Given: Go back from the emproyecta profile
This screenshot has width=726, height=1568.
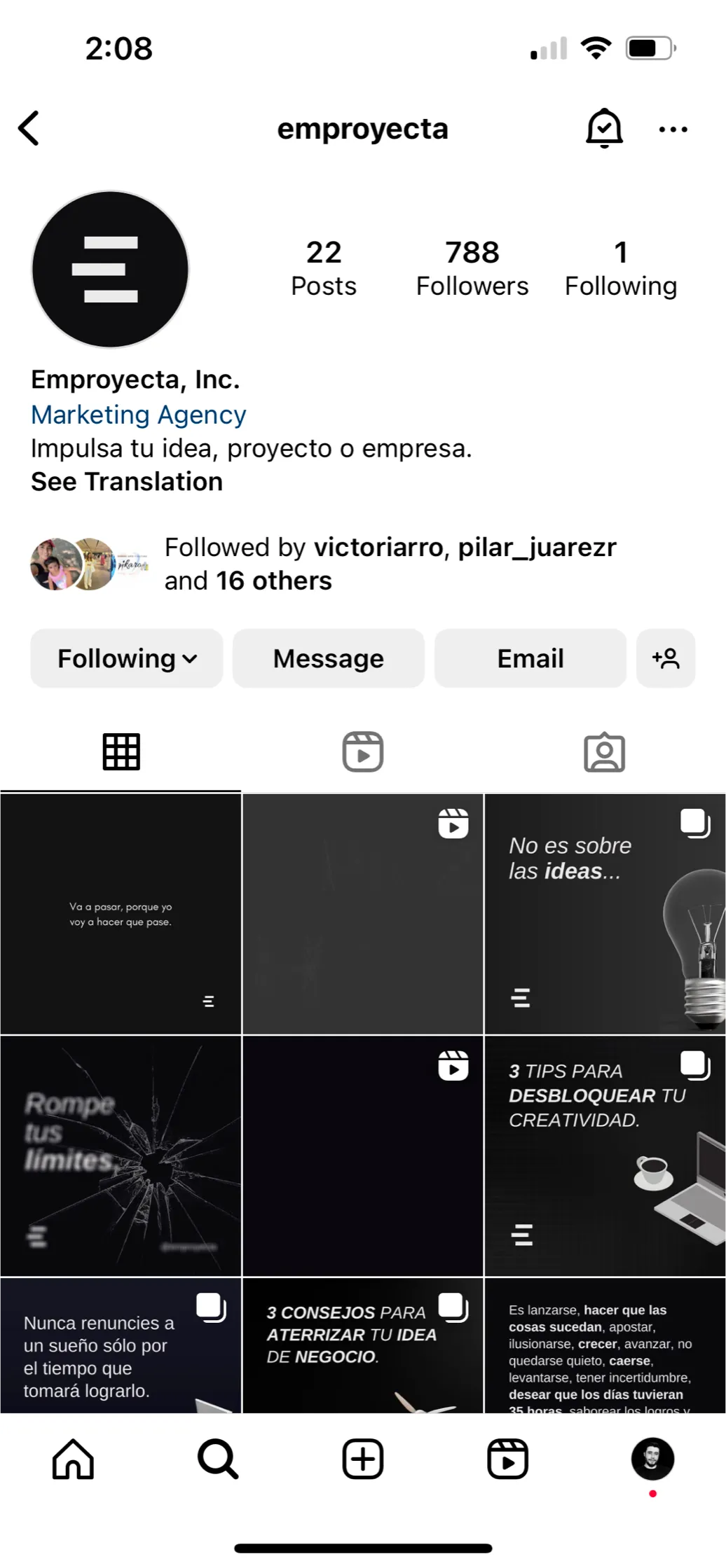Looking at the screenshot, I should (29, 129).
